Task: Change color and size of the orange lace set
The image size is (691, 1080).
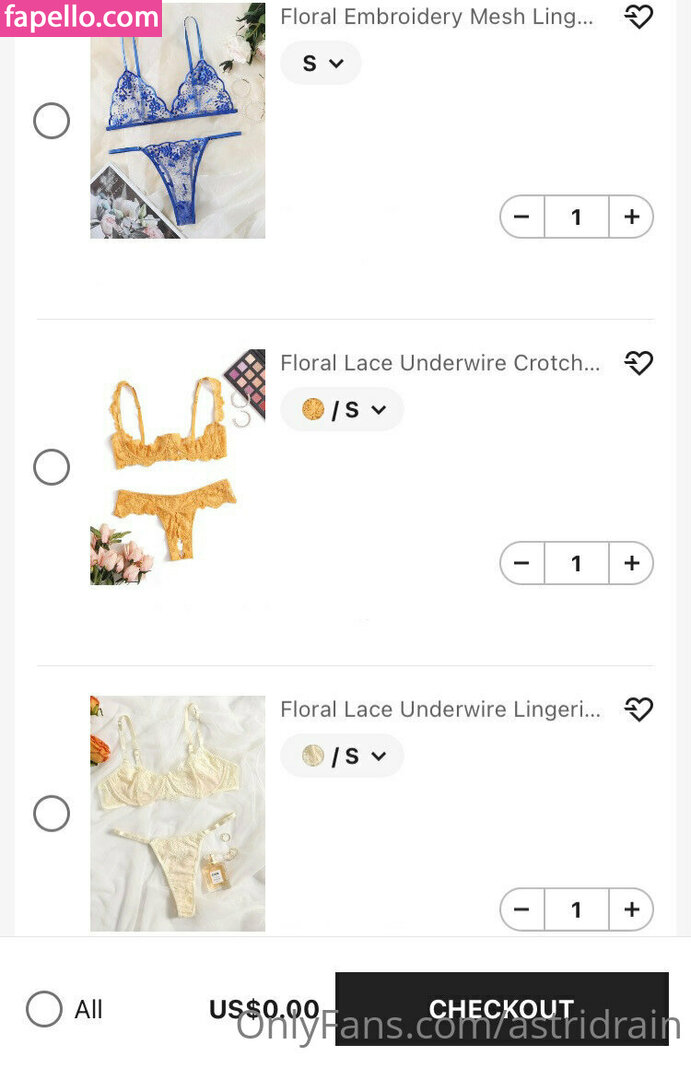Action: (x=342, y=410)
